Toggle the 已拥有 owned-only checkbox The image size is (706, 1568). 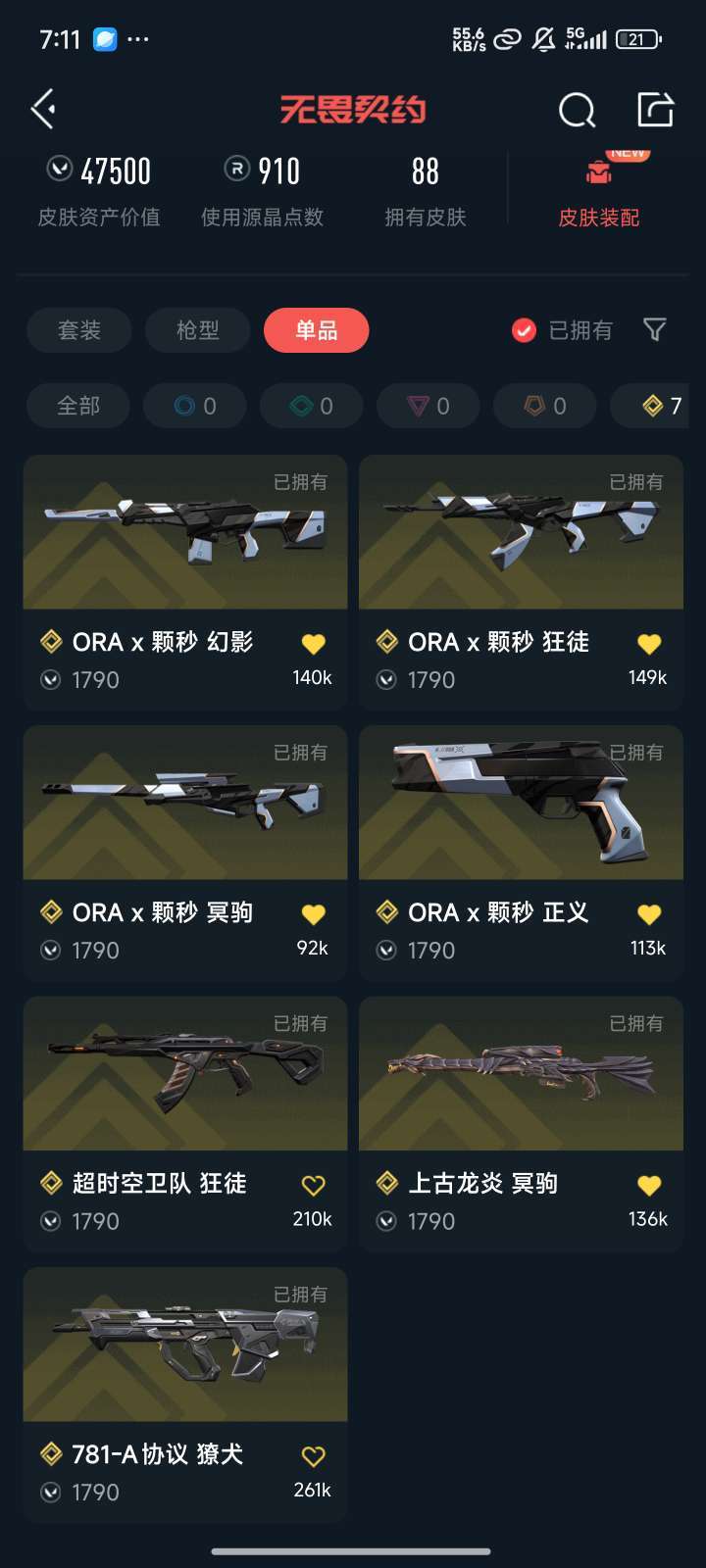(525, 330)
